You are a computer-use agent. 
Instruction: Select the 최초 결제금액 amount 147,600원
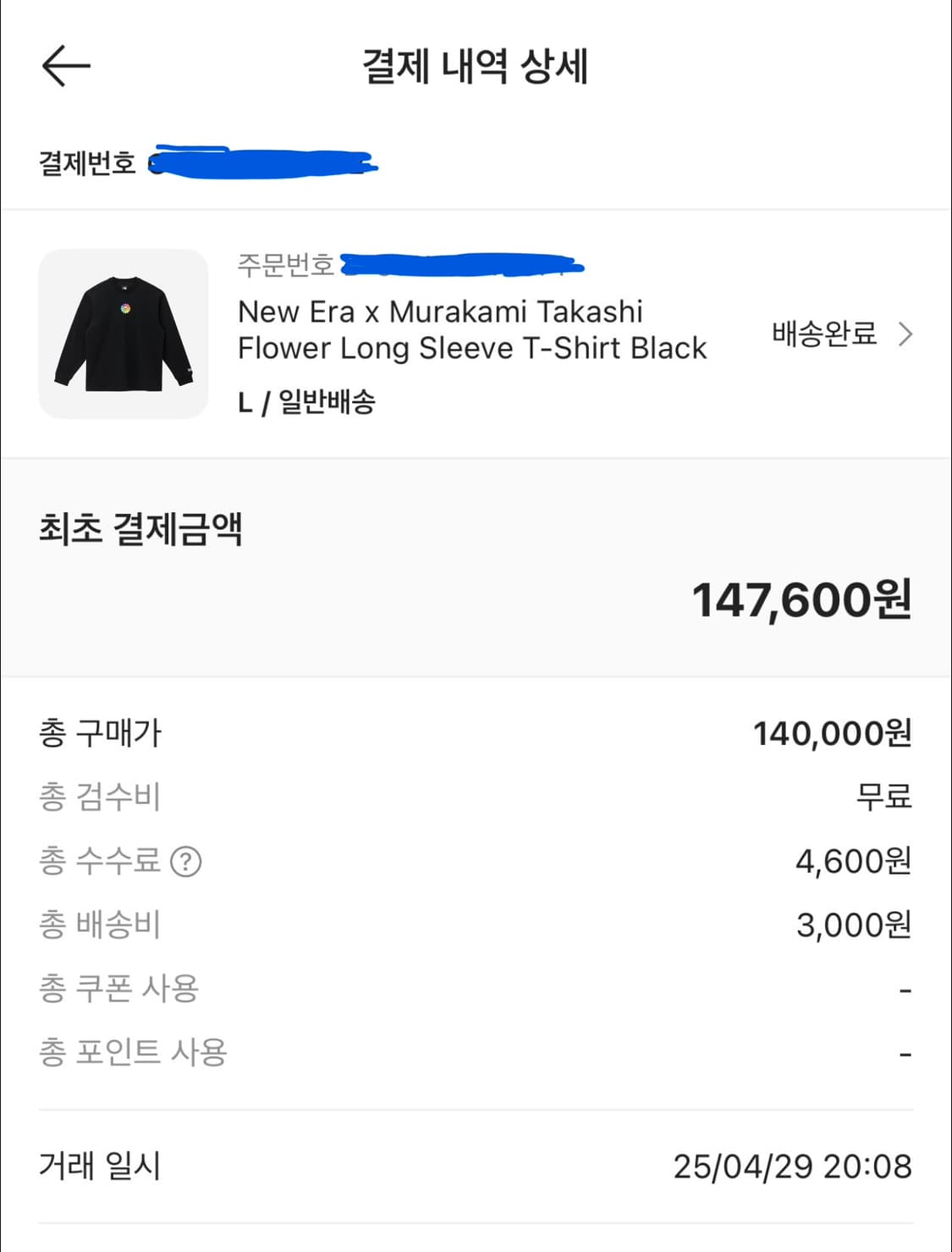(x=801, y=602)
